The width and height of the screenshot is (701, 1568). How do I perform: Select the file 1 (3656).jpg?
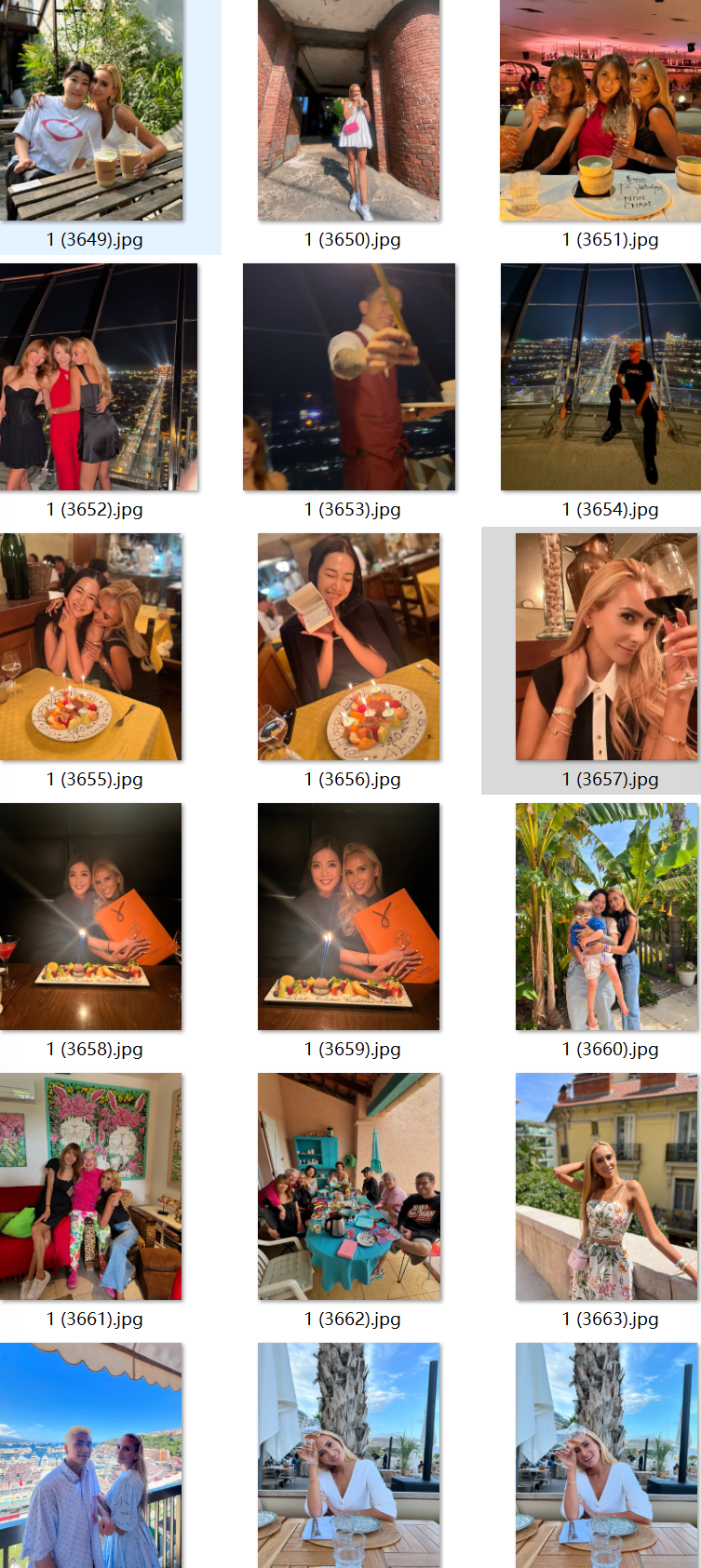click(348, 647)
